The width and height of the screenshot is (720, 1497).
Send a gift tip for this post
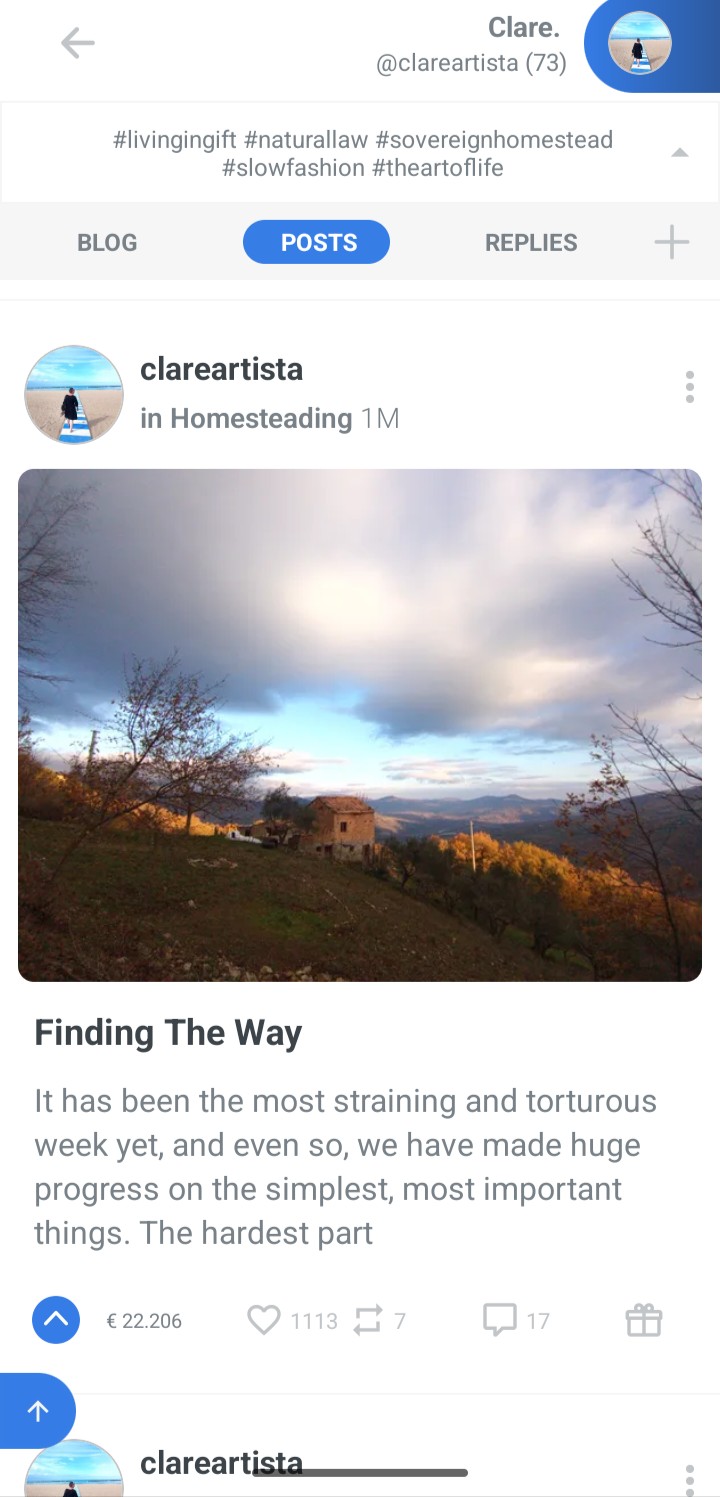pyautogui.click(x=643, y=1320)
